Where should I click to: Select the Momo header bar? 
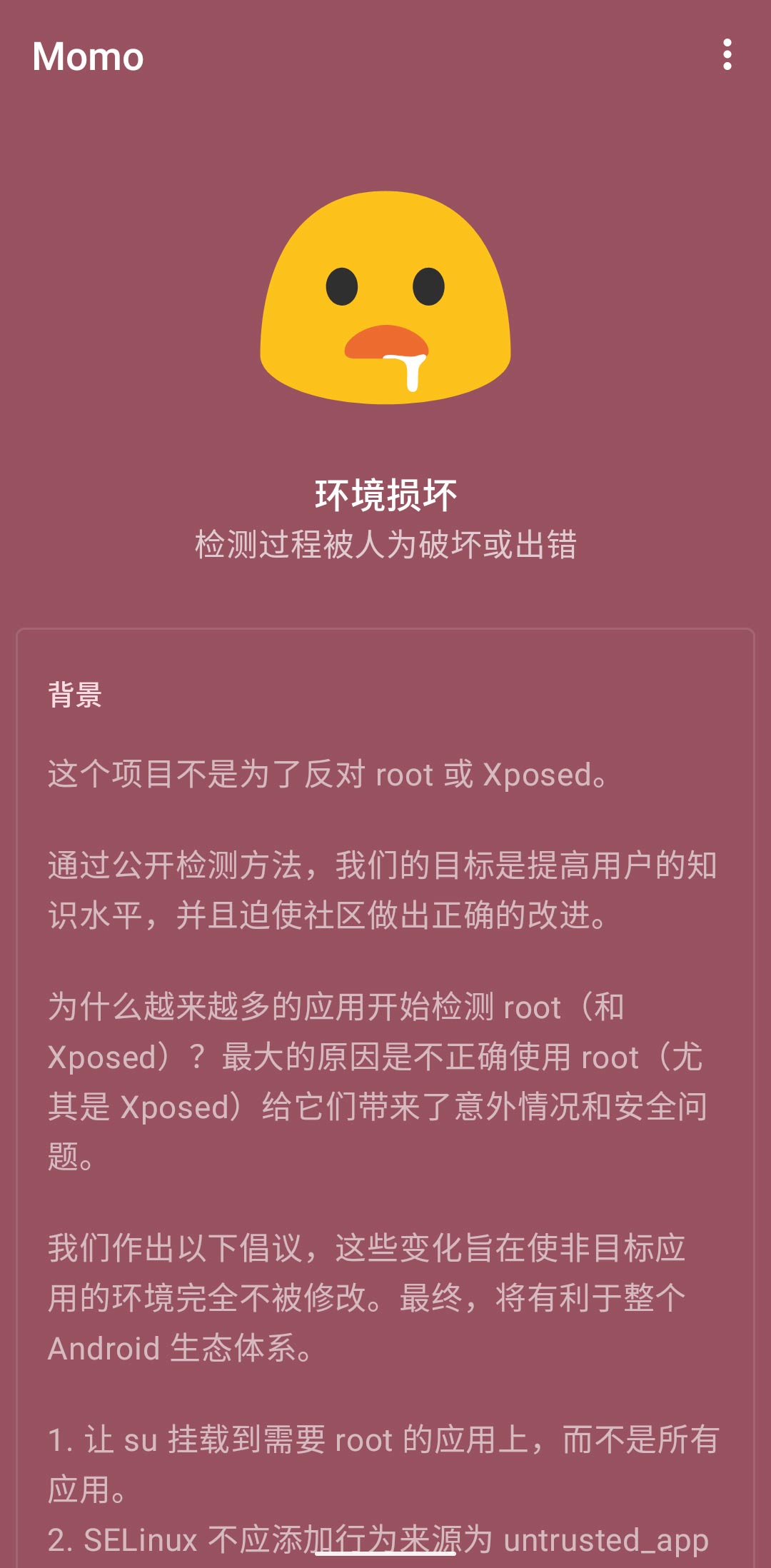point(385,56)
